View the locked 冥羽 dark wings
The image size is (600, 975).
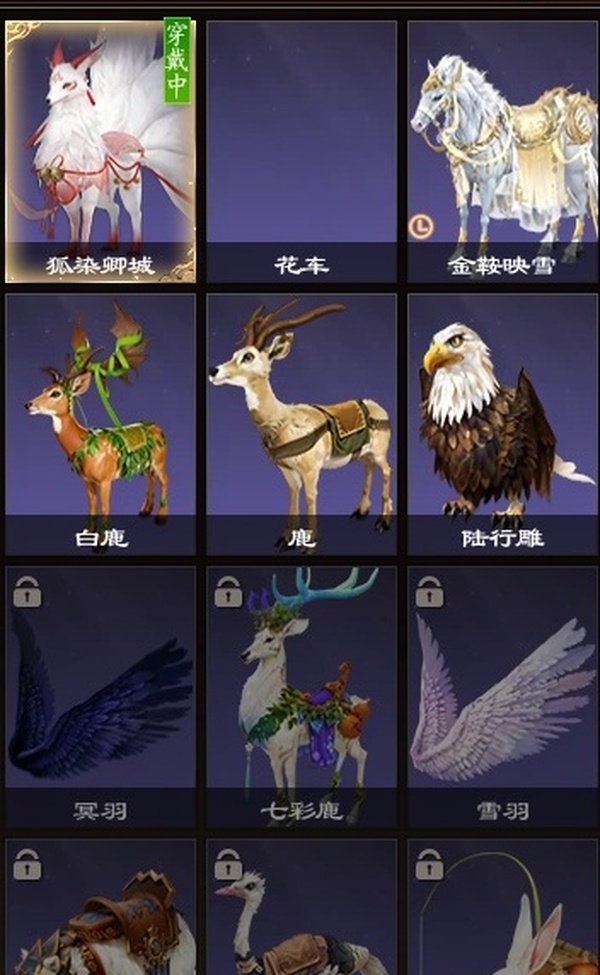point(100,696)
